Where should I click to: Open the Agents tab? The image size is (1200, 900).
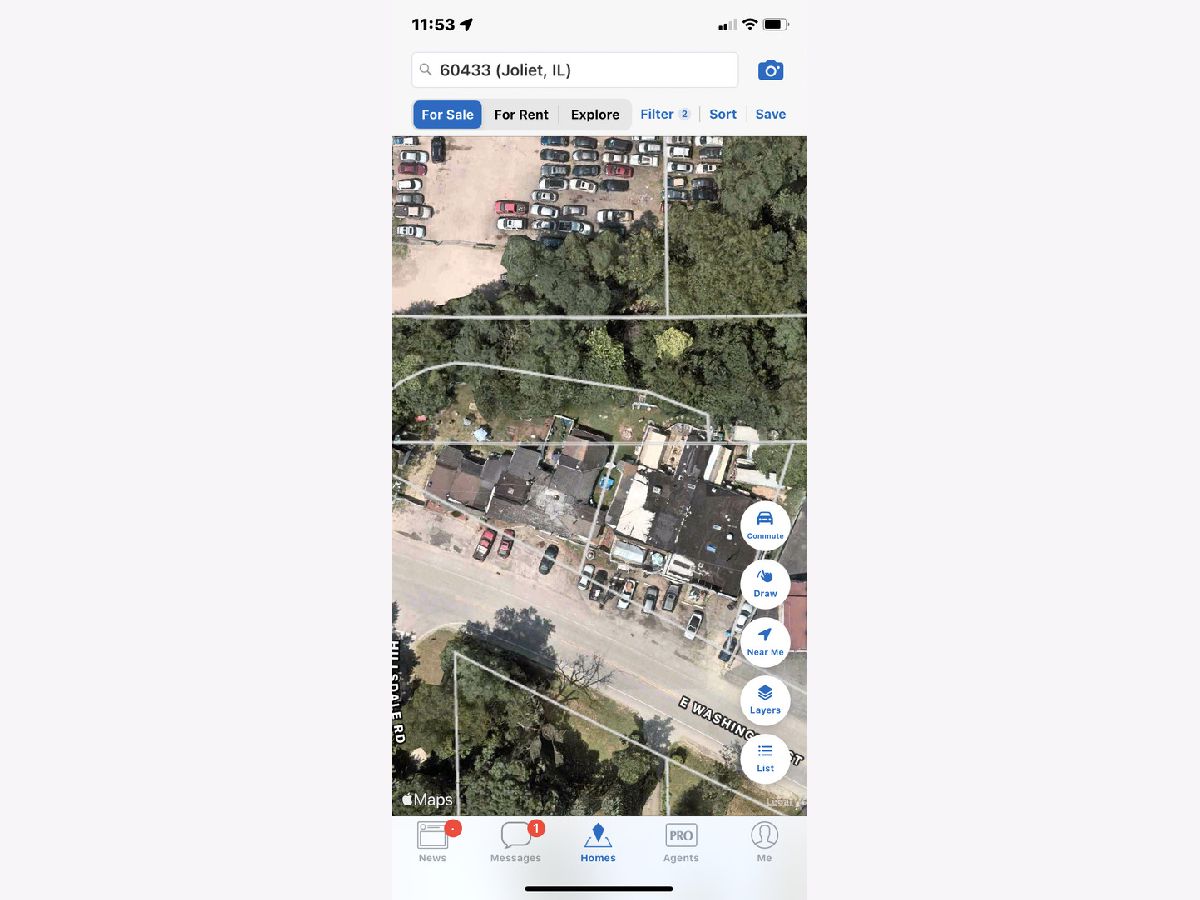click(x=681, y=842)
